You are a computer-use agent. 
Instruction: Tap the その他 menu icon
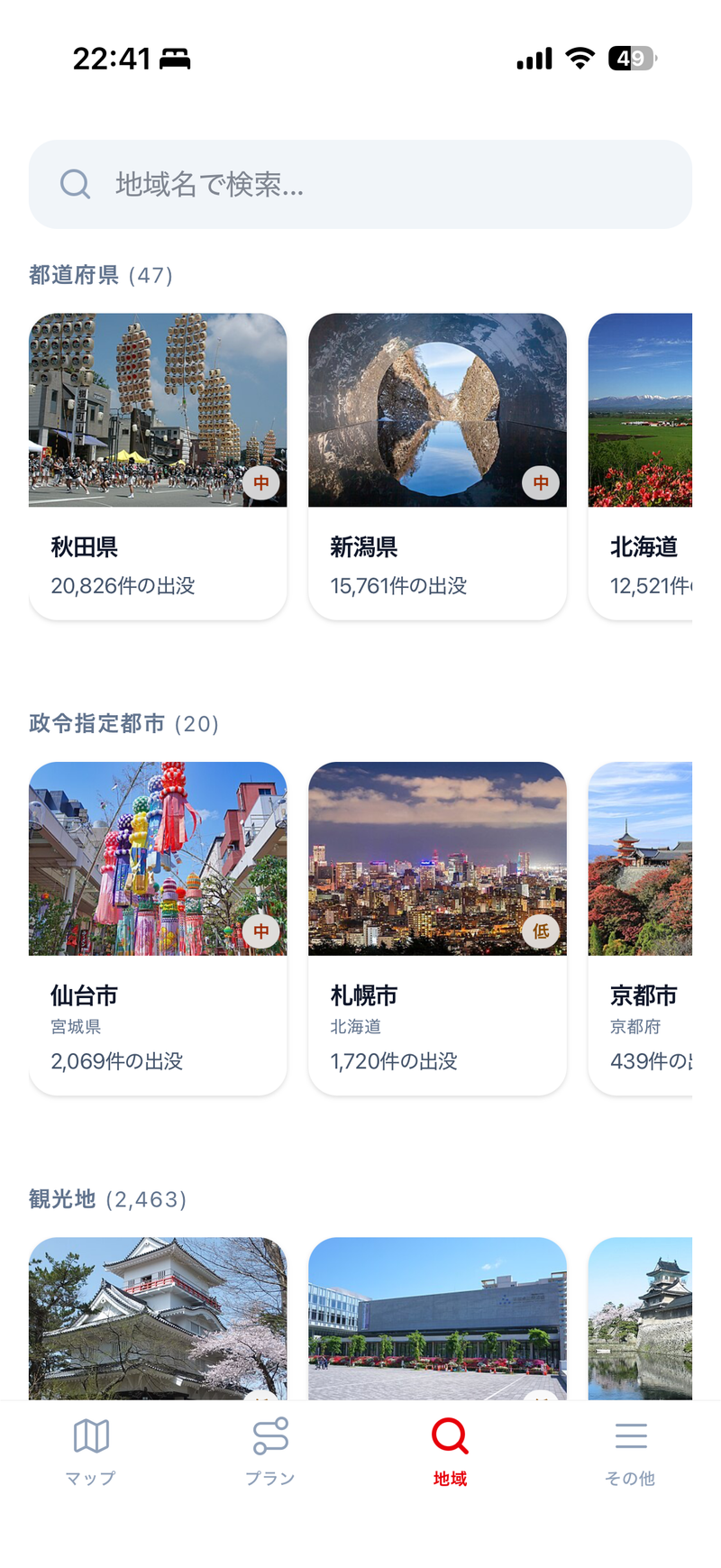point(629,1435)
